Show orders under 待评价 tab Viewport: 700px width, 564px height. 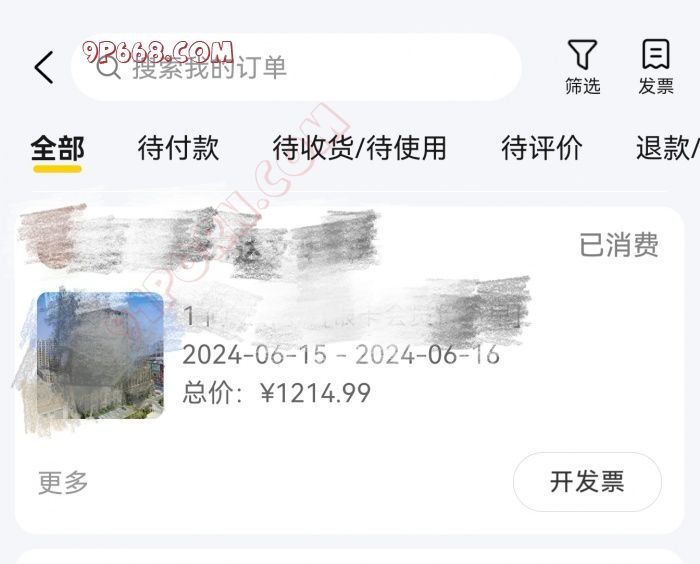click(541, 149)
